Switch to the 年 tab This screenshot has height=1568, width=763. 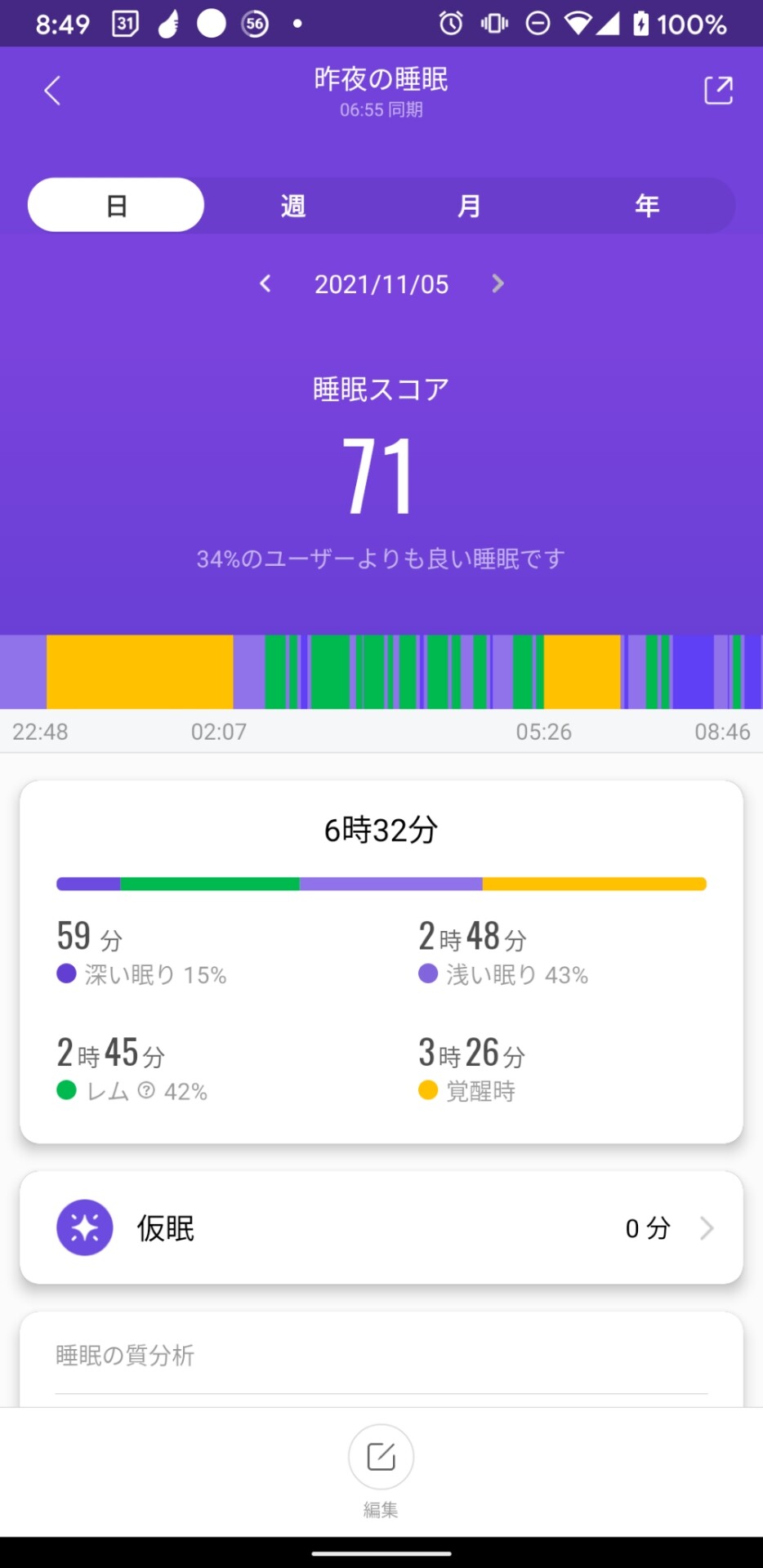(646, 205)
